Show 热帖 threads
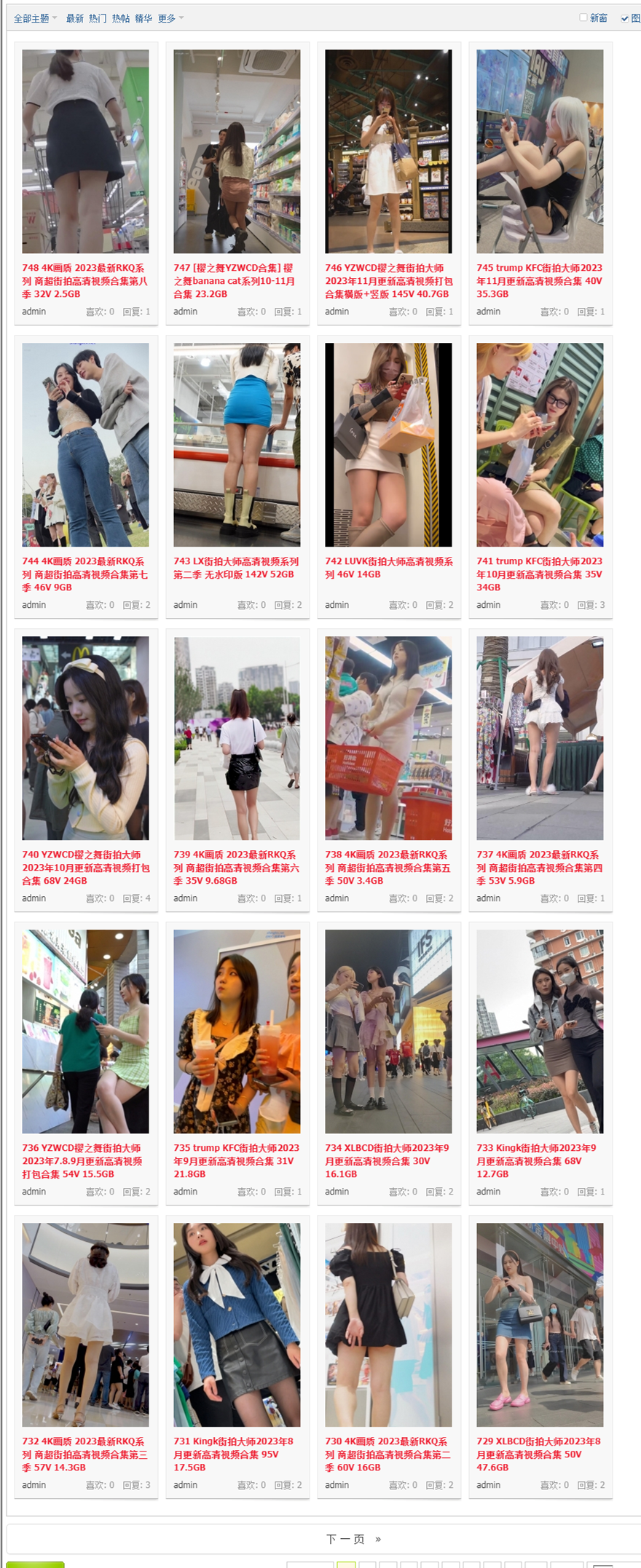 121,18
